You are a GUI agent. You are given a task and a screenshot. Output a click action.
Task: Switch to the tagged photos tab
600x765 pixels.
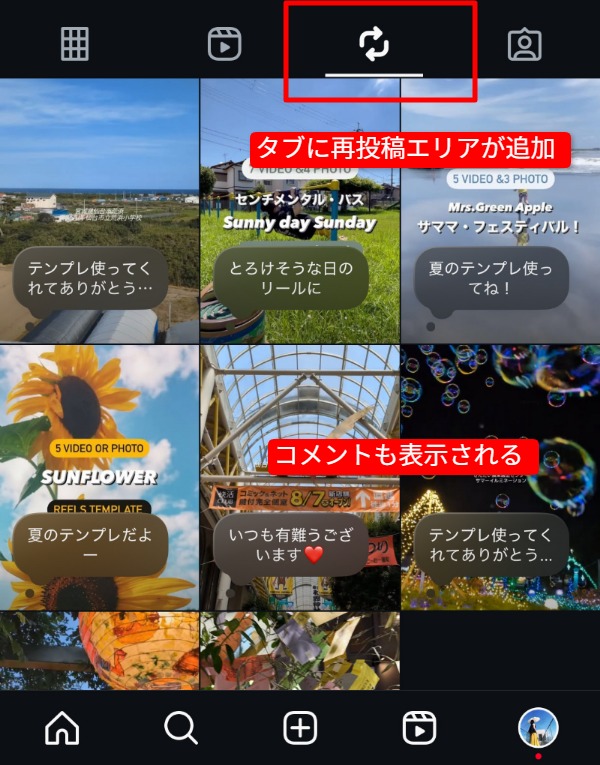pyautogui.click(x=524, y=44)
